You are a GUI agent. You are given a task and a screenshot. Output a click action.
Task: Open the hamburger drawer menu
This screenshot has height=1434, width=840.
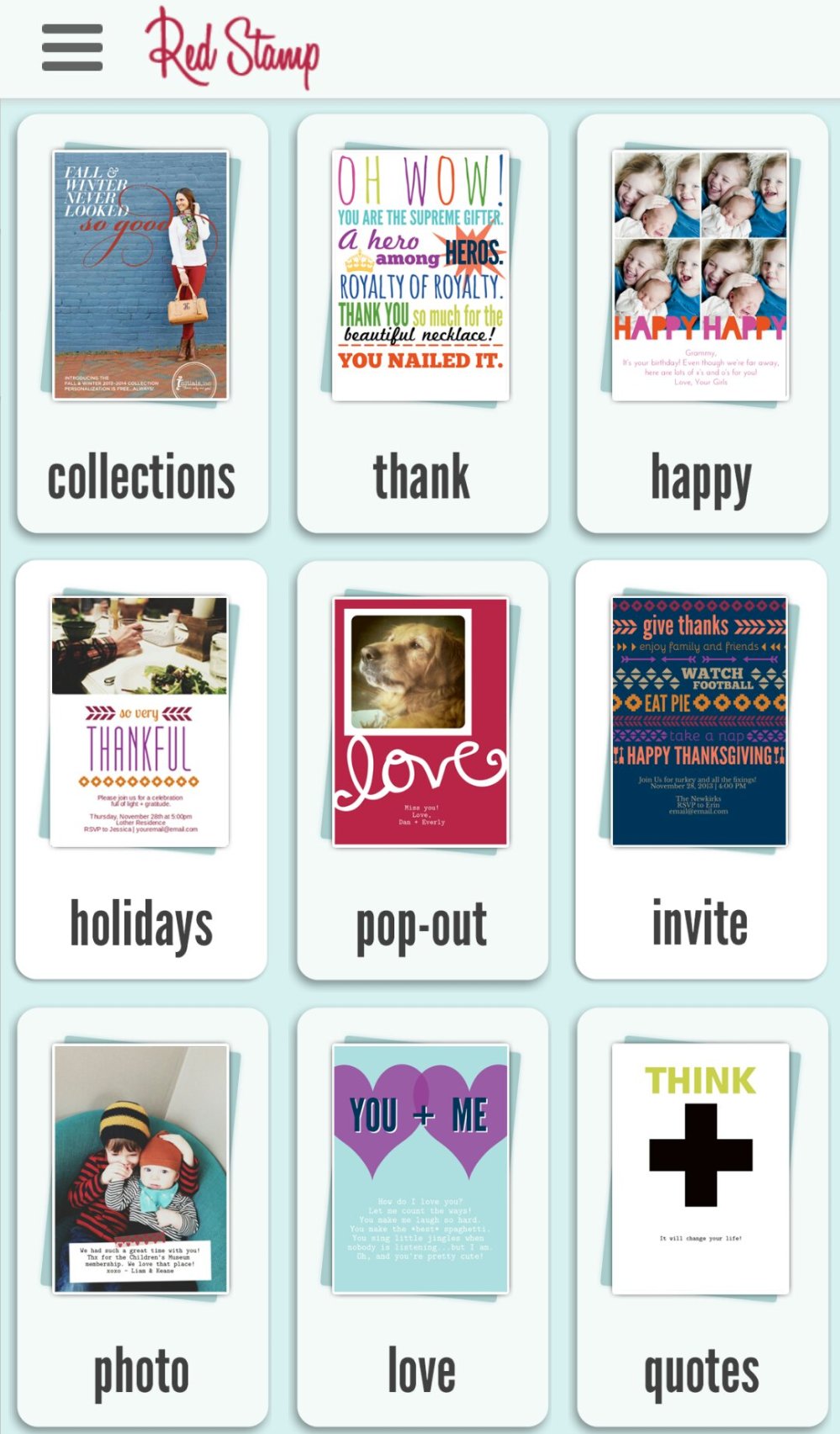72,47
